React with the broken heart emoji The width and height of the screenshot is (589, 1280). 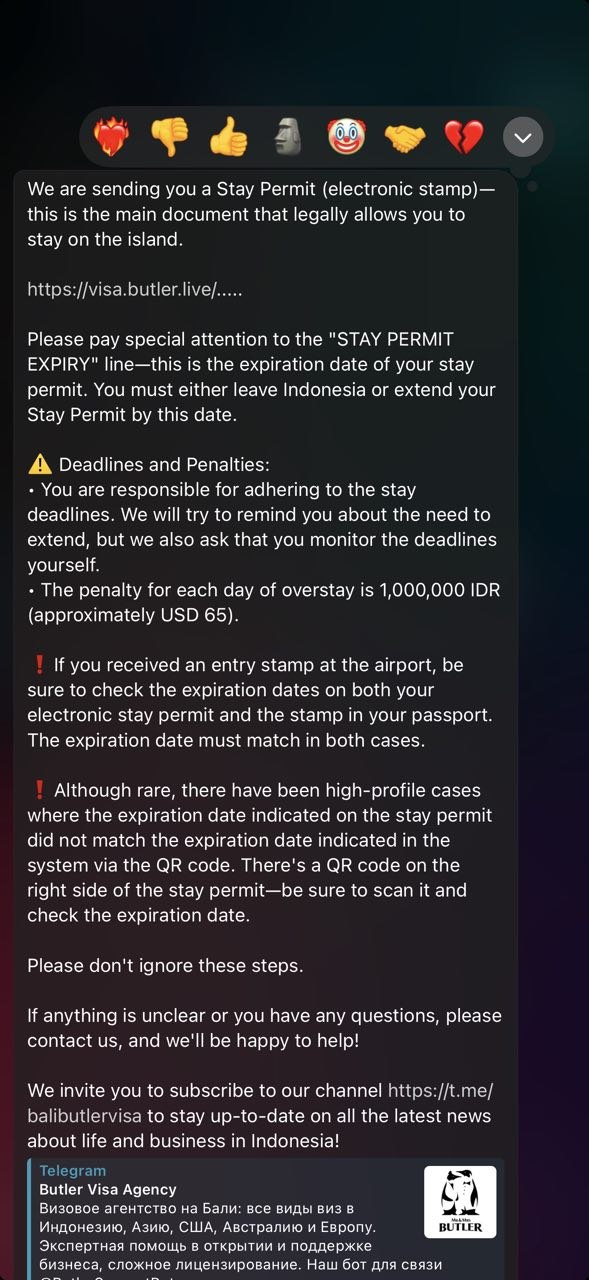point(464,137)
